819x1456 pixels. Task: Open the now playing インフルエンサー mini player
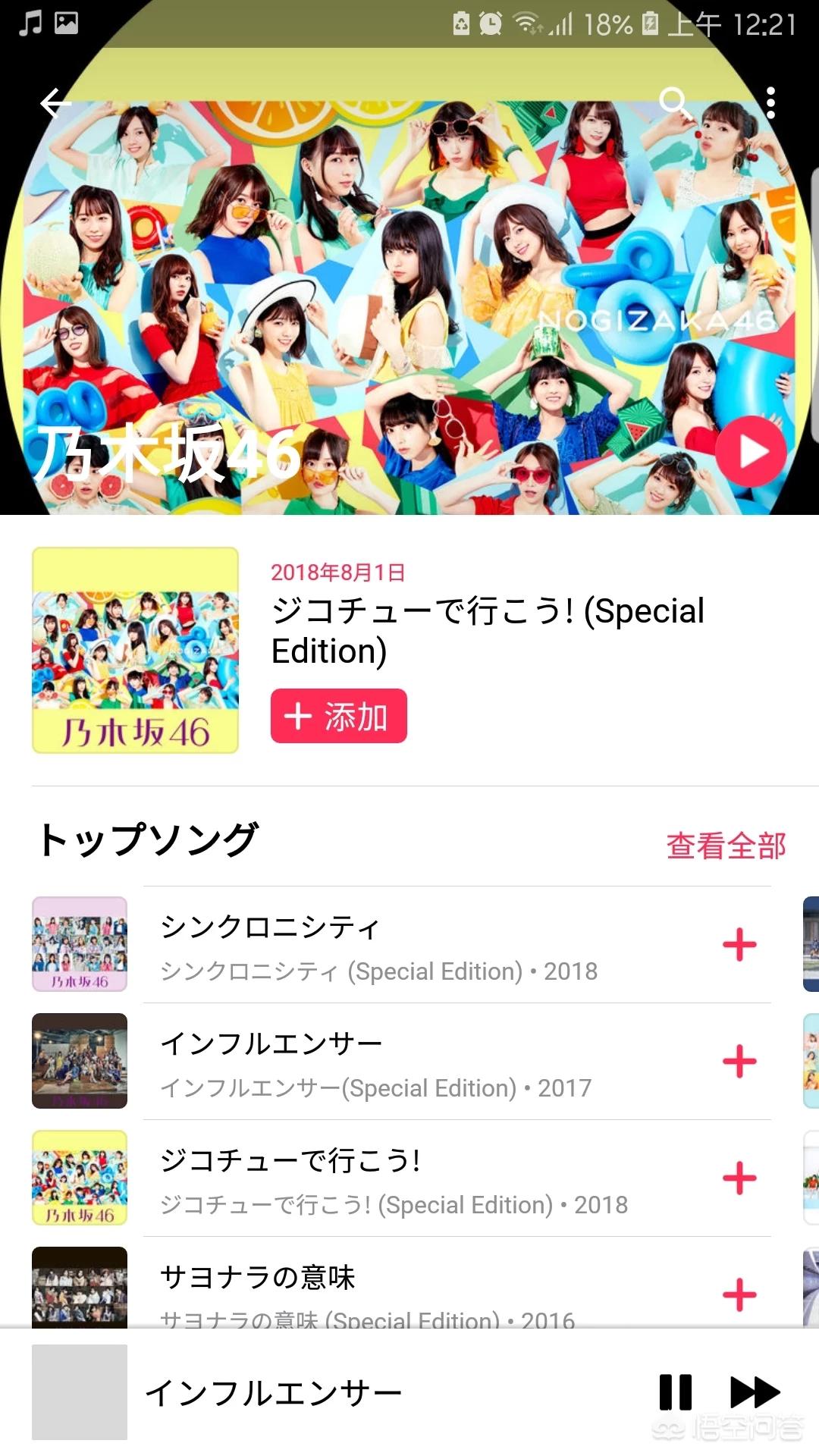click(303, 1392)
